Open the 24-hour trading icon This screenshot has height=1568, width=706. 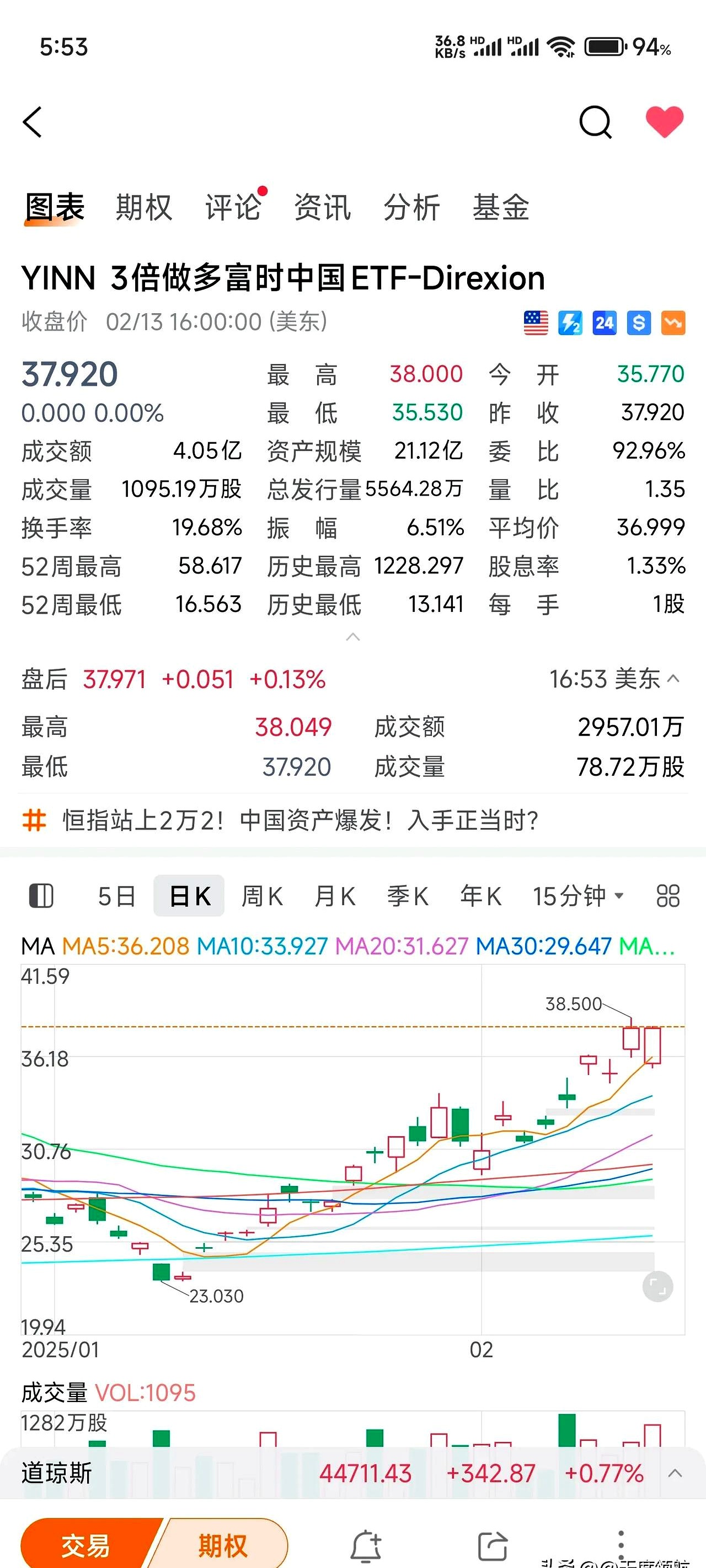pyautogui.click(x=605, y=321)
